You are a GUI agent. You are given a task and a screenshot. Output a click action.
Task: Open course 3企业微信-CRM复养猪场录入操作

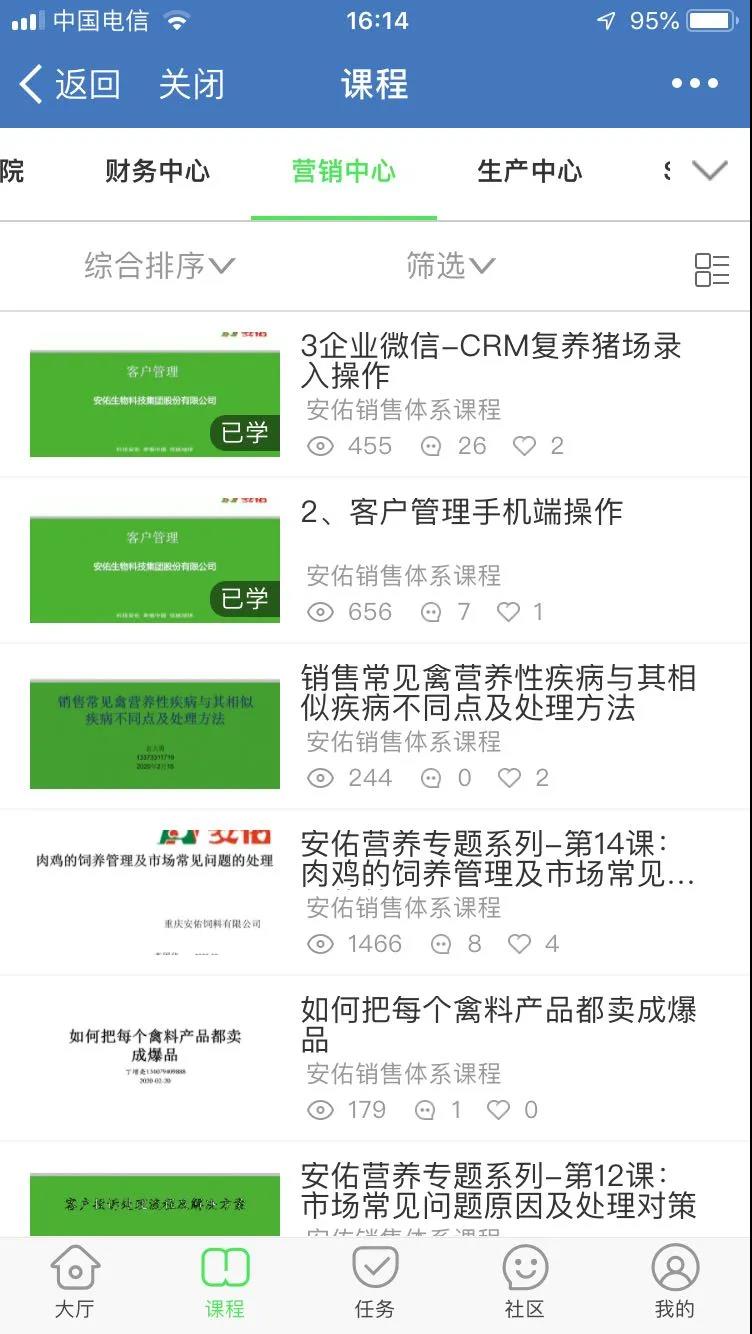490,361
